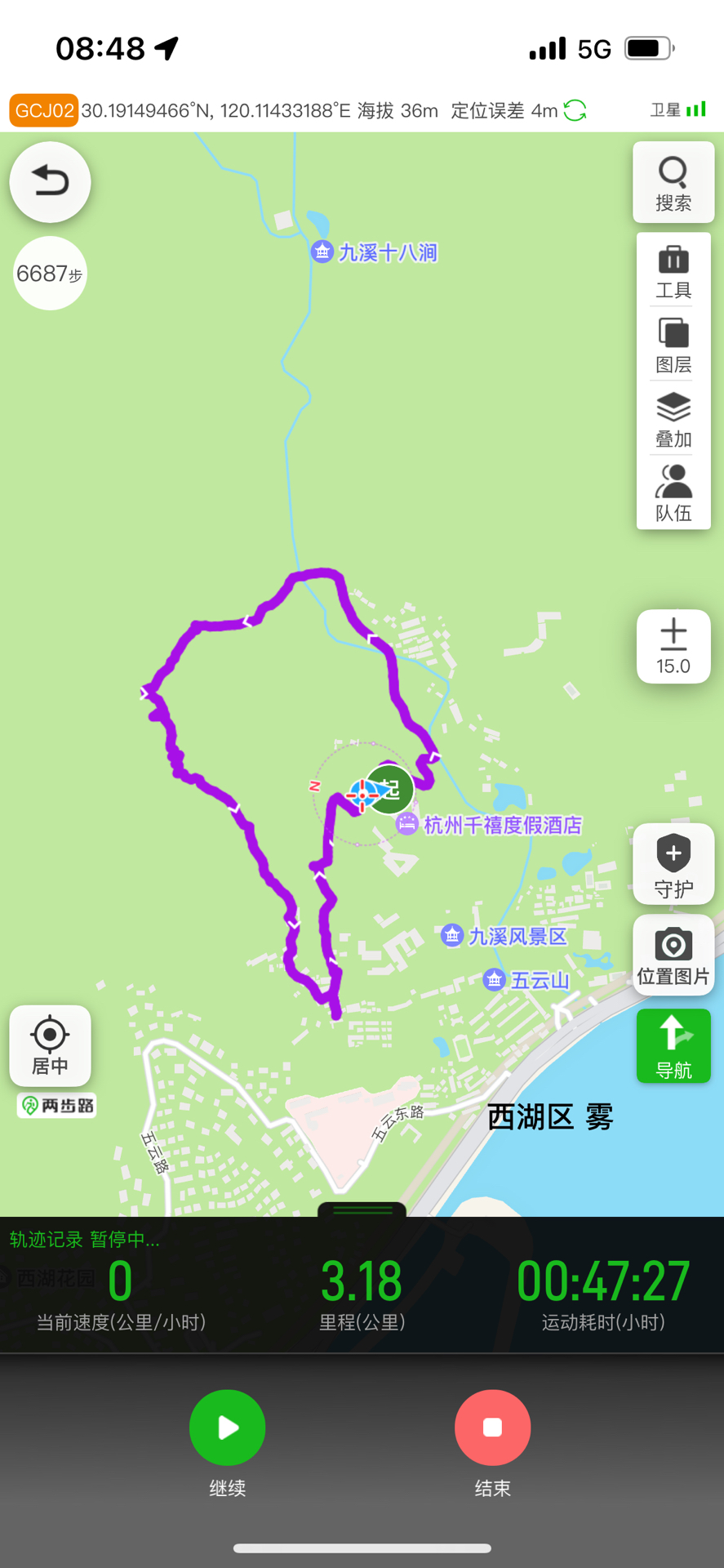Viewport: 724px width, 1568px height.
Task: Recenter the map with 居中
Action: 50,1045
